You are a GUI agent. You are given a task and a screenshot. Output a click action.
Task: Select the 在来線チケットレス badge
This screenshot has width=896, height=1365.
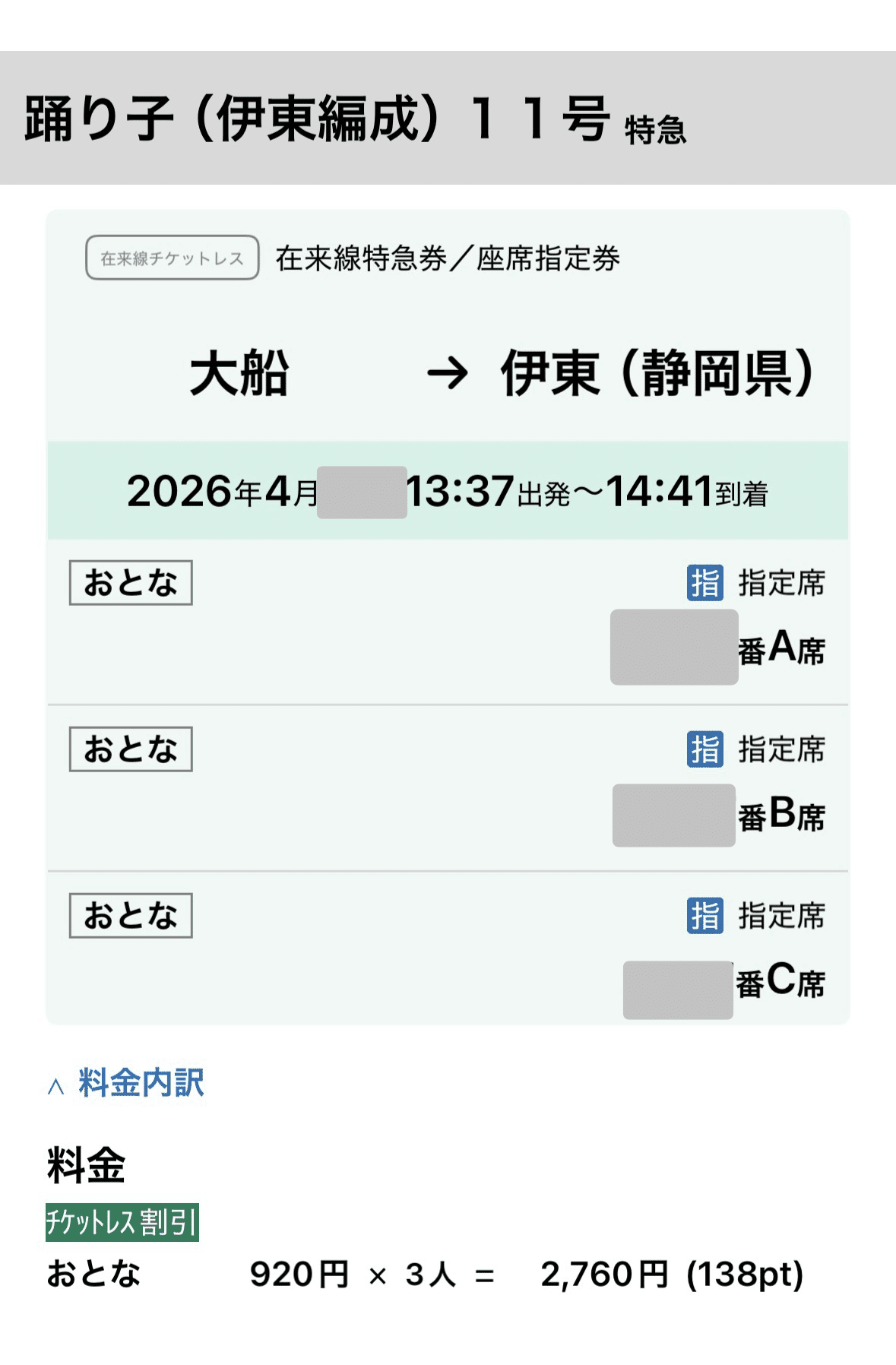coord(173,257)
